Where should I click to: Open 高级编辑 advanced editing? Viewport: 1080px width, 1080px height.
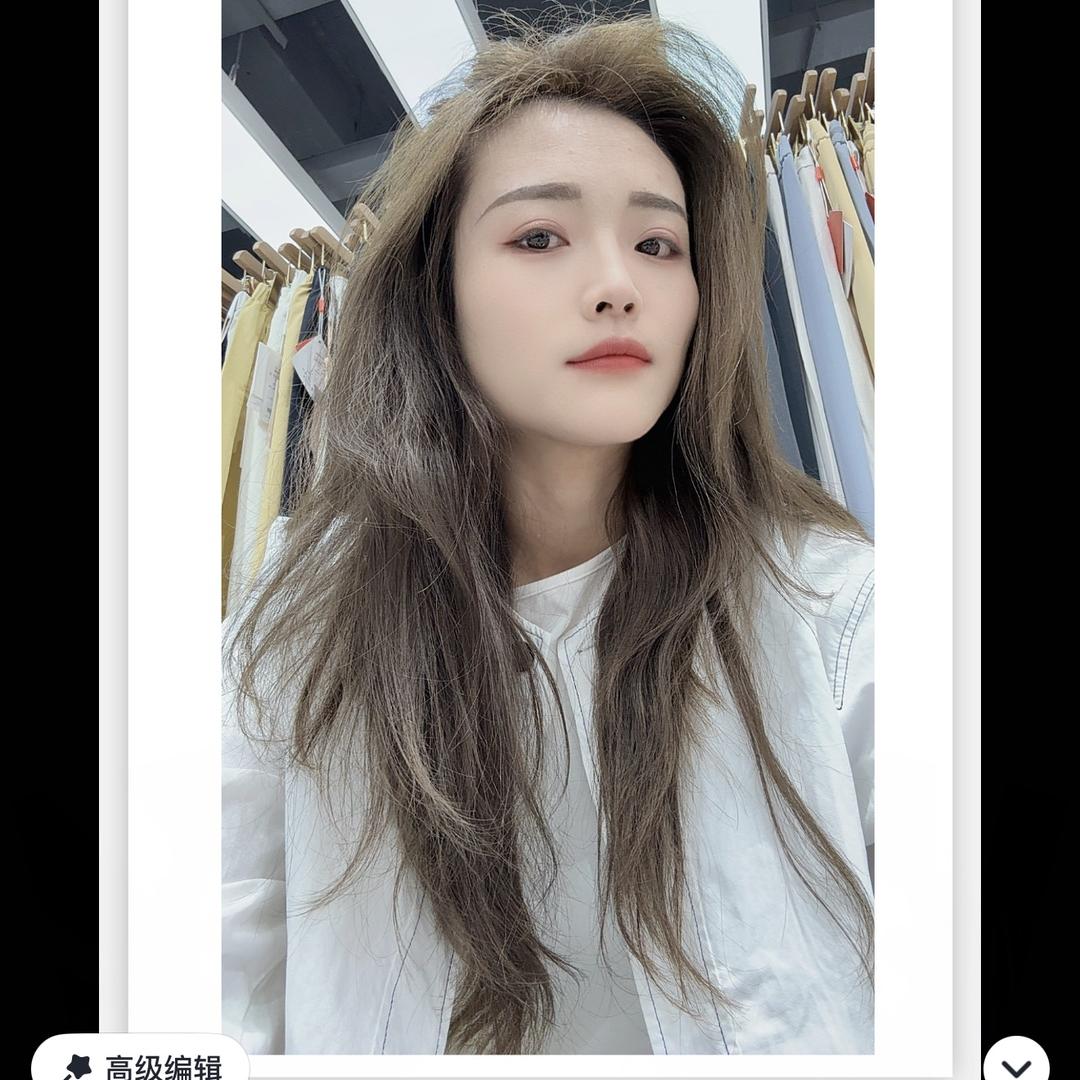pos(140,1064)
